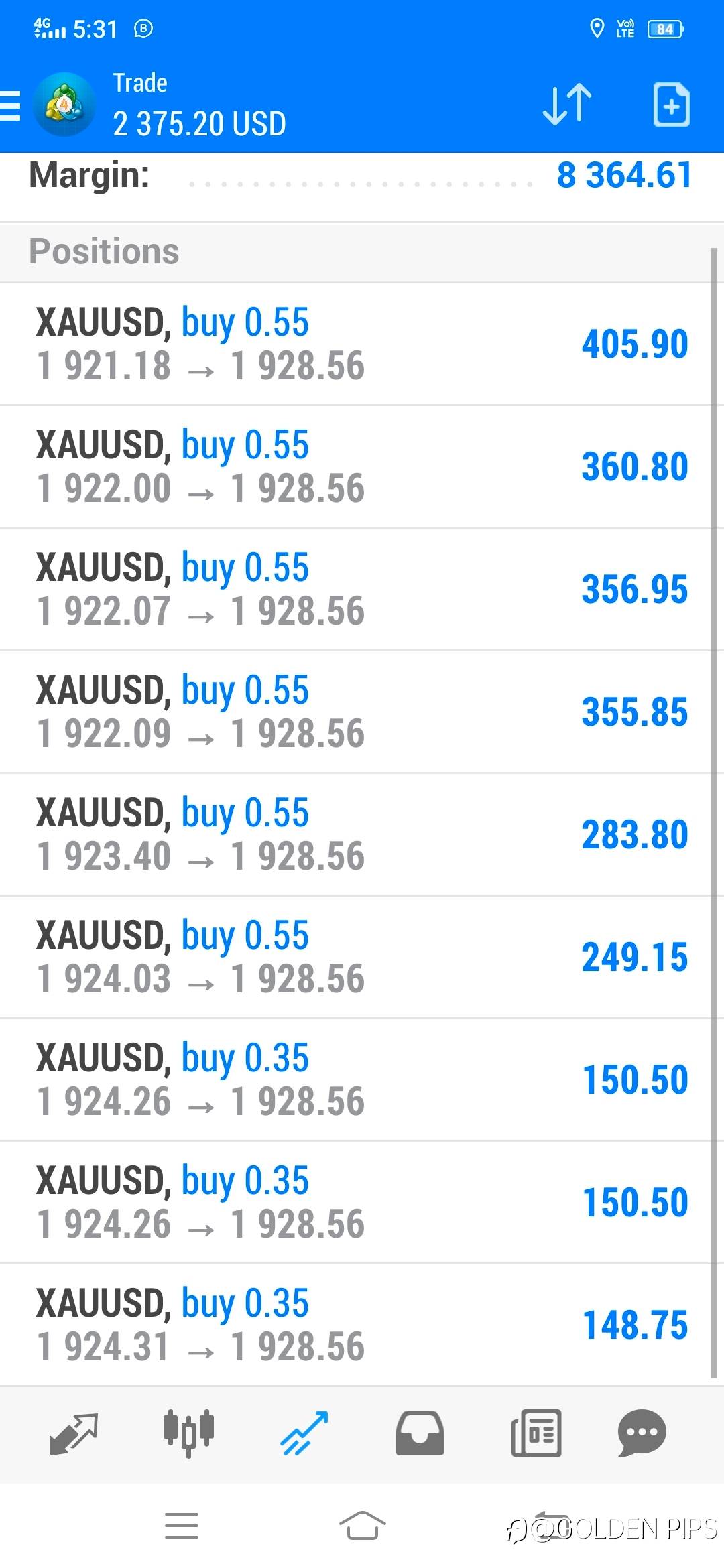This screenshot has width=724, height=1568.
Task: Switch to the History tab
Action: (x=420, y=1433)
